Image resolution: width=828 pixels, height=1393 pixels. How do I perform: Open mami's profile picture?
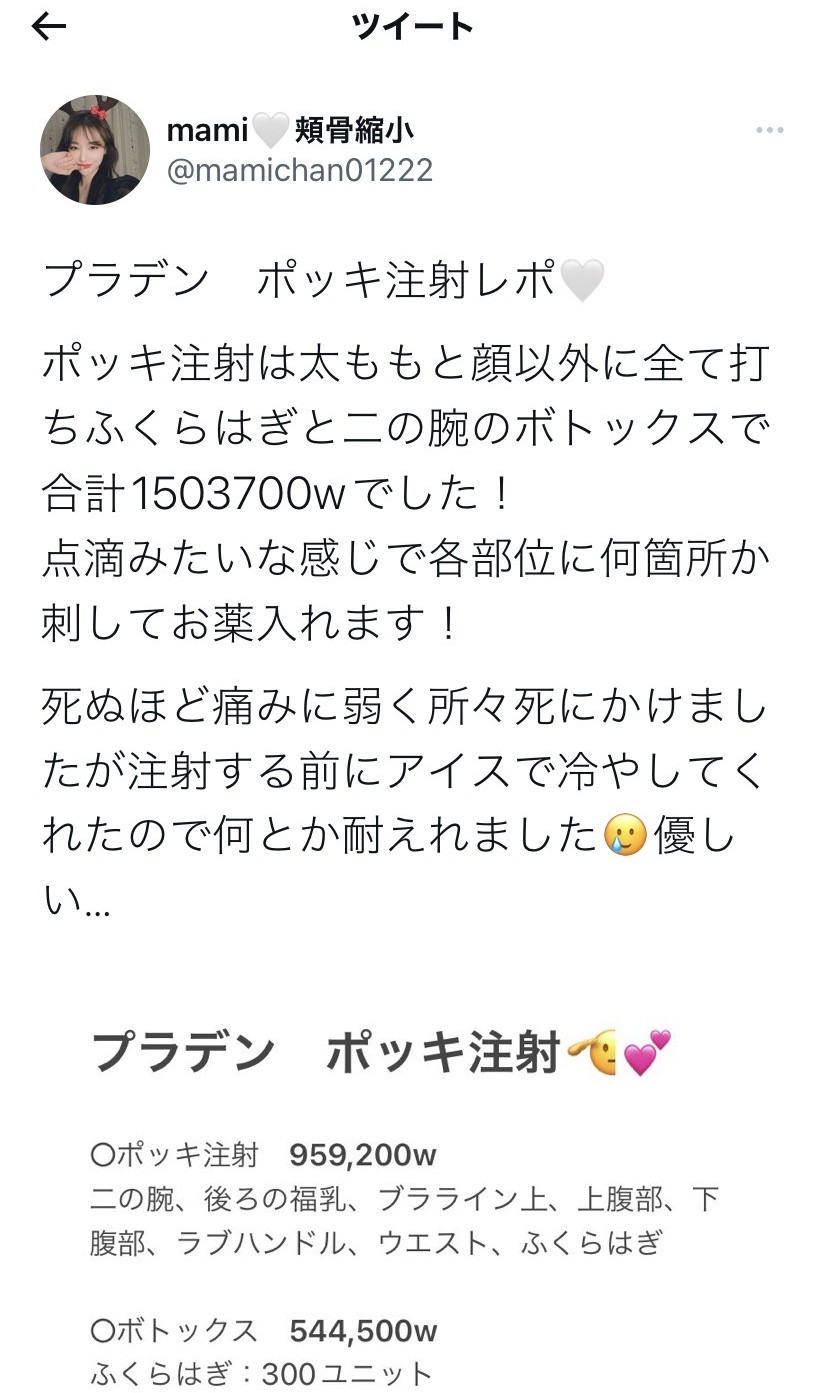pos(95,151)
